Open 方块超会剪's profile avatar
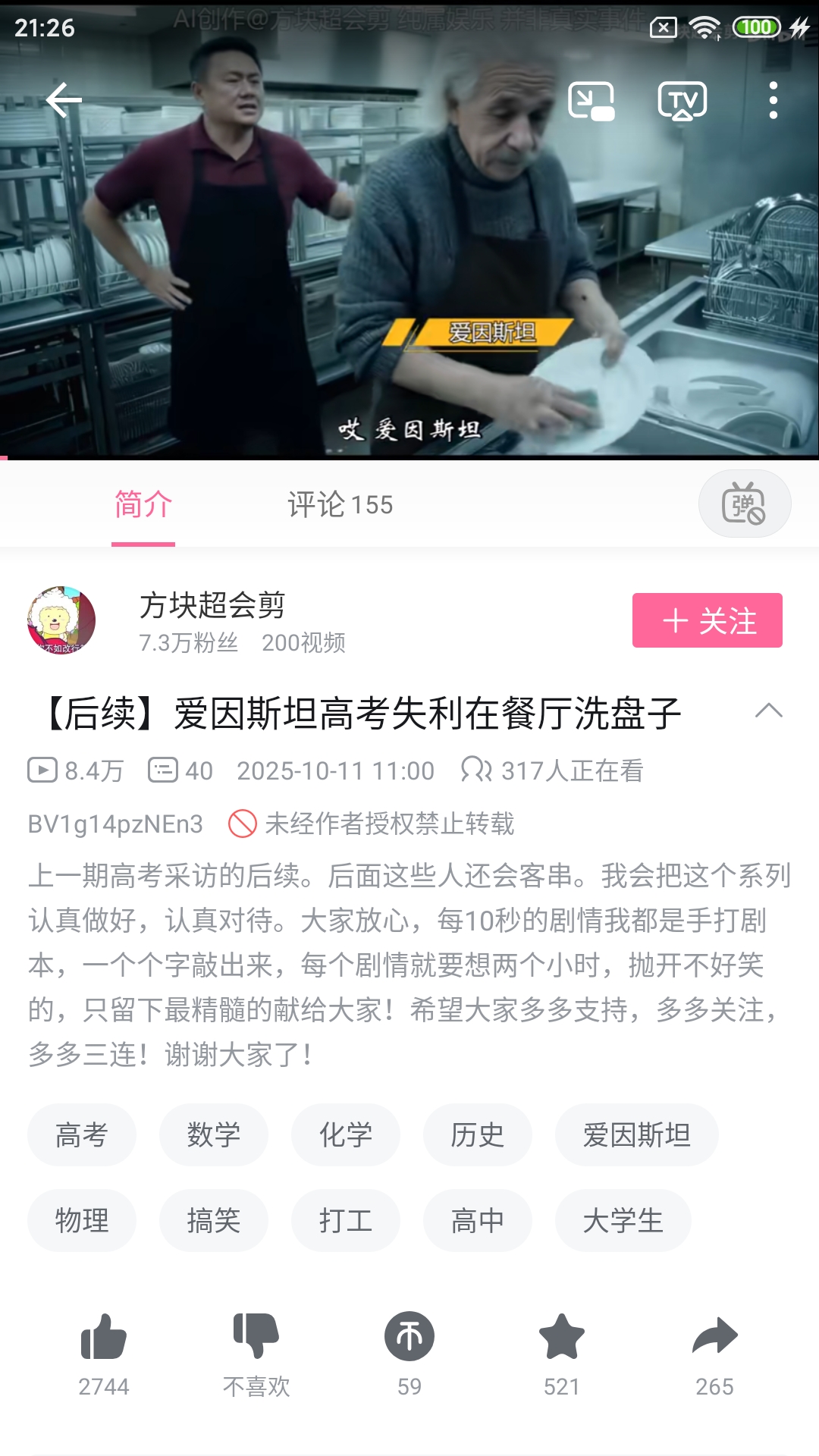Image resolution: width=819 pixels, height=1456 pixels. point(61,620)
